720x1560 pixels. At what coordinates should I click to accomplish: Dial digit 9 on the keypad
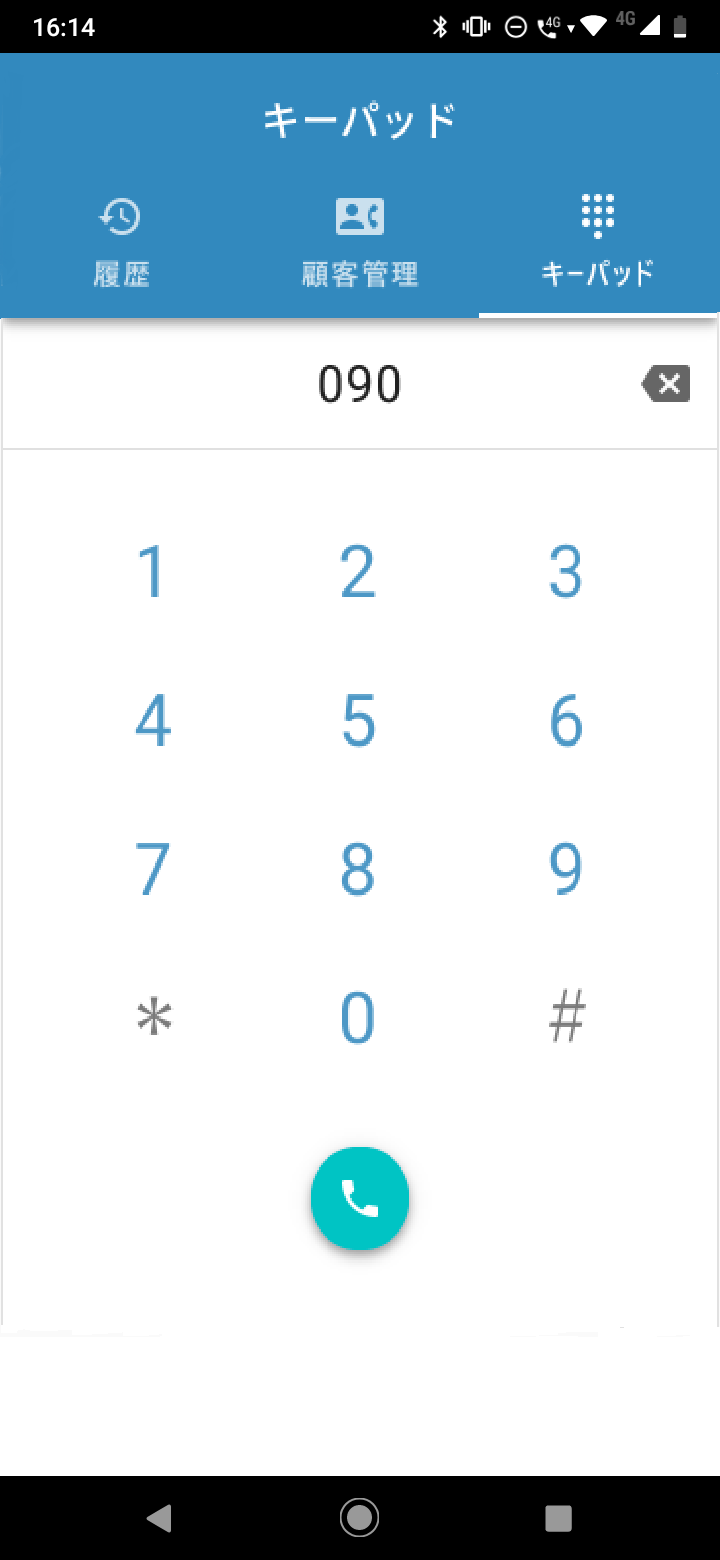click(x=566, y=869)
